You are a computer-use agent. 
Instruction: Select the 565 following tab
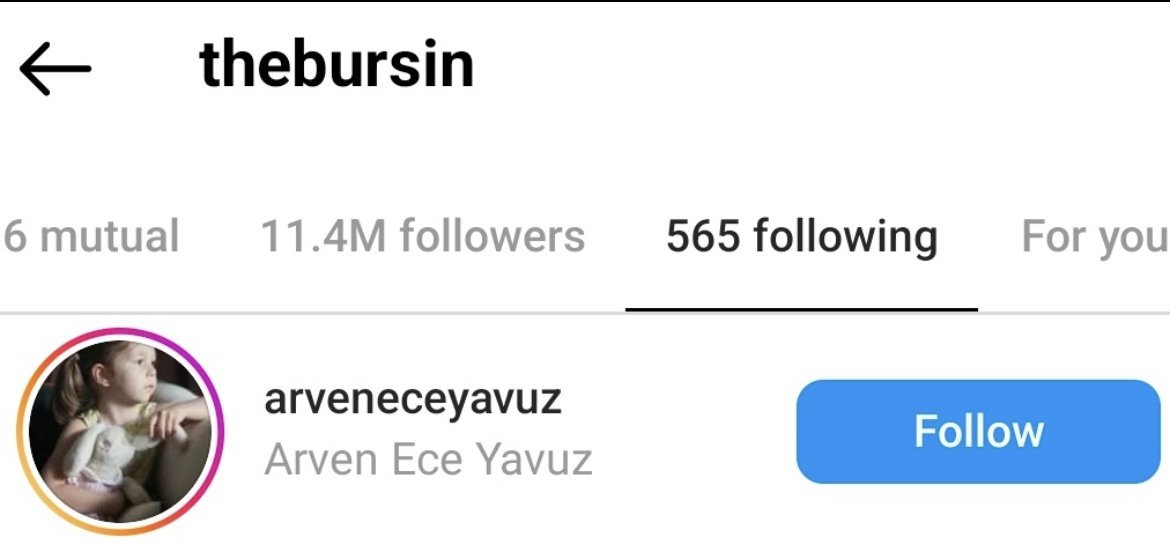pos(801,237)
